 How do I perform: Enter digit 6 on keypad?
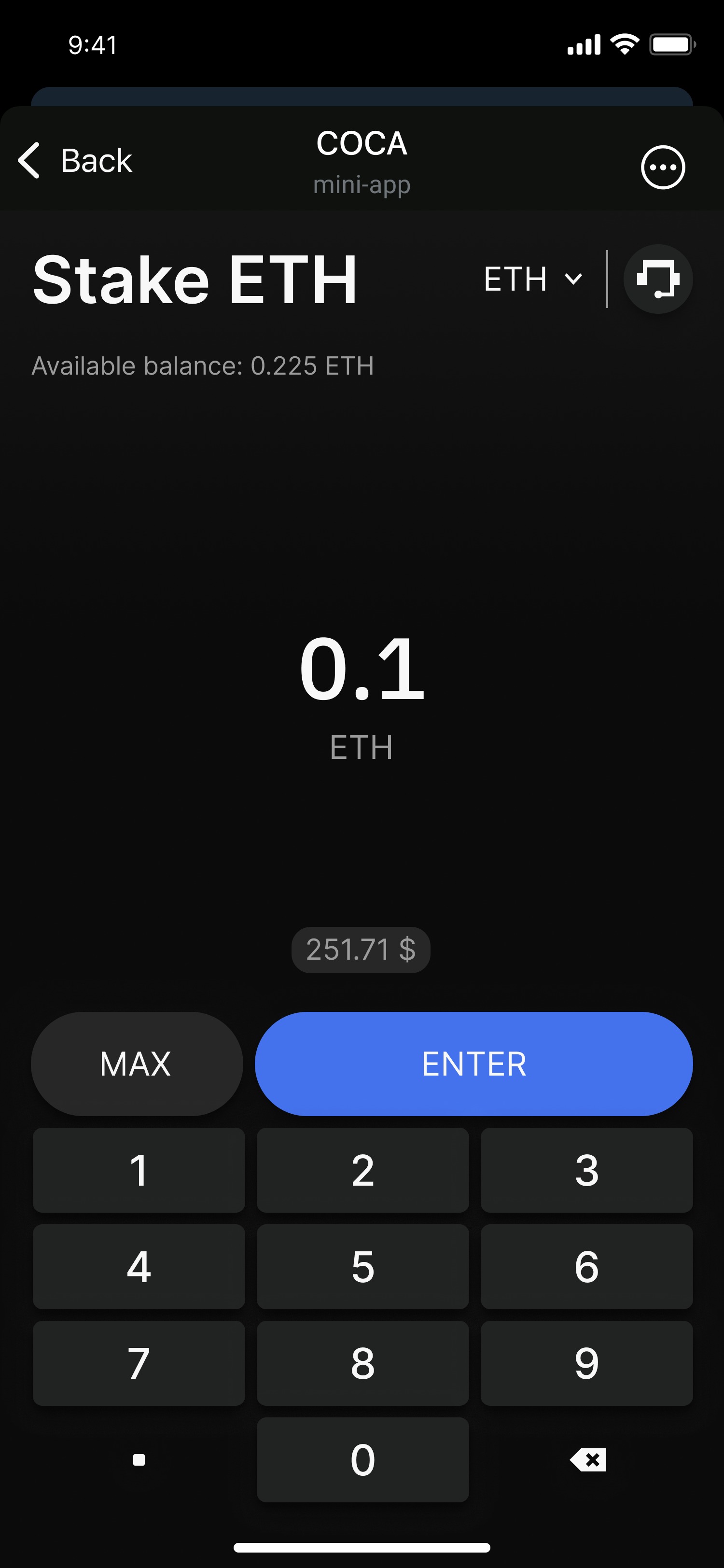point(586,1267)
